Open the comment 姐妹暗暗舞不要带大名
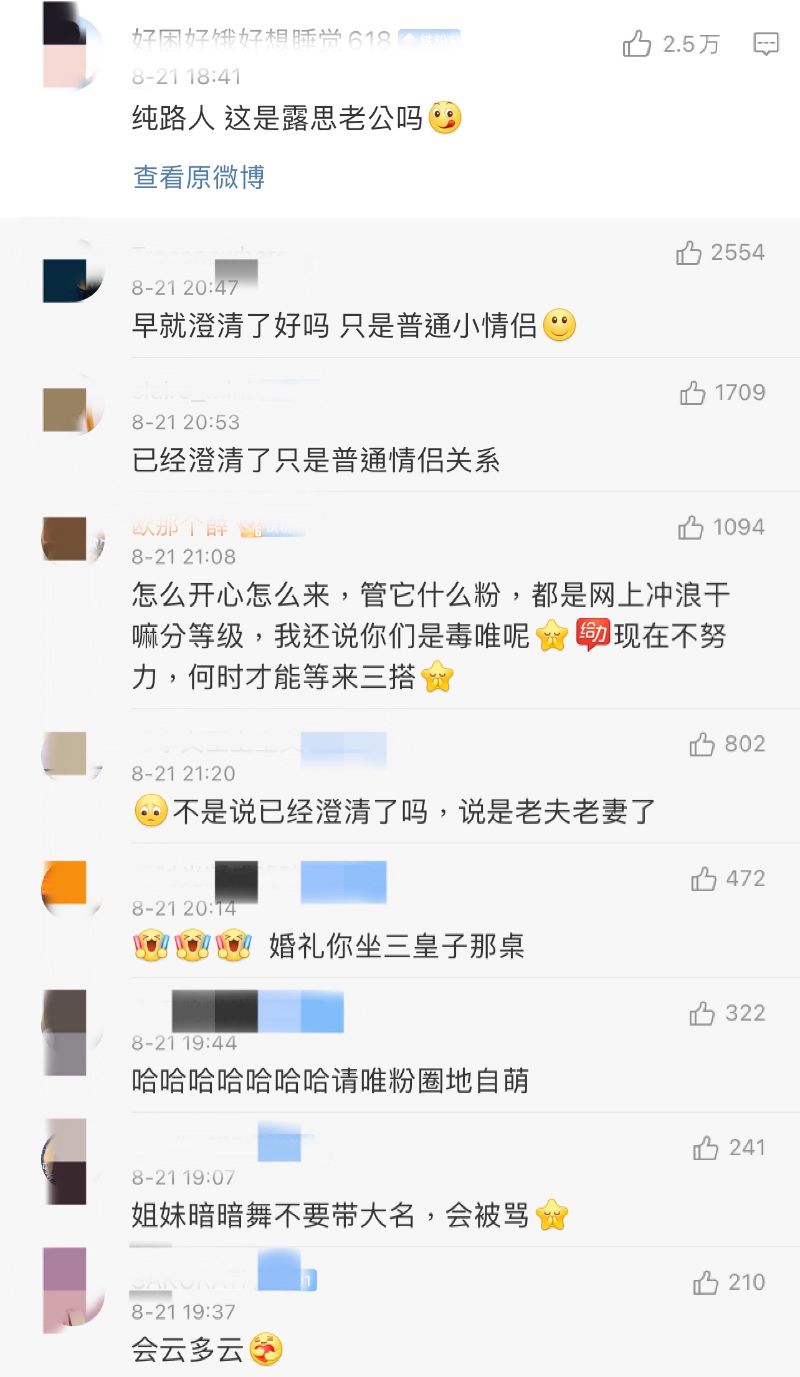 coord(330,1215)
